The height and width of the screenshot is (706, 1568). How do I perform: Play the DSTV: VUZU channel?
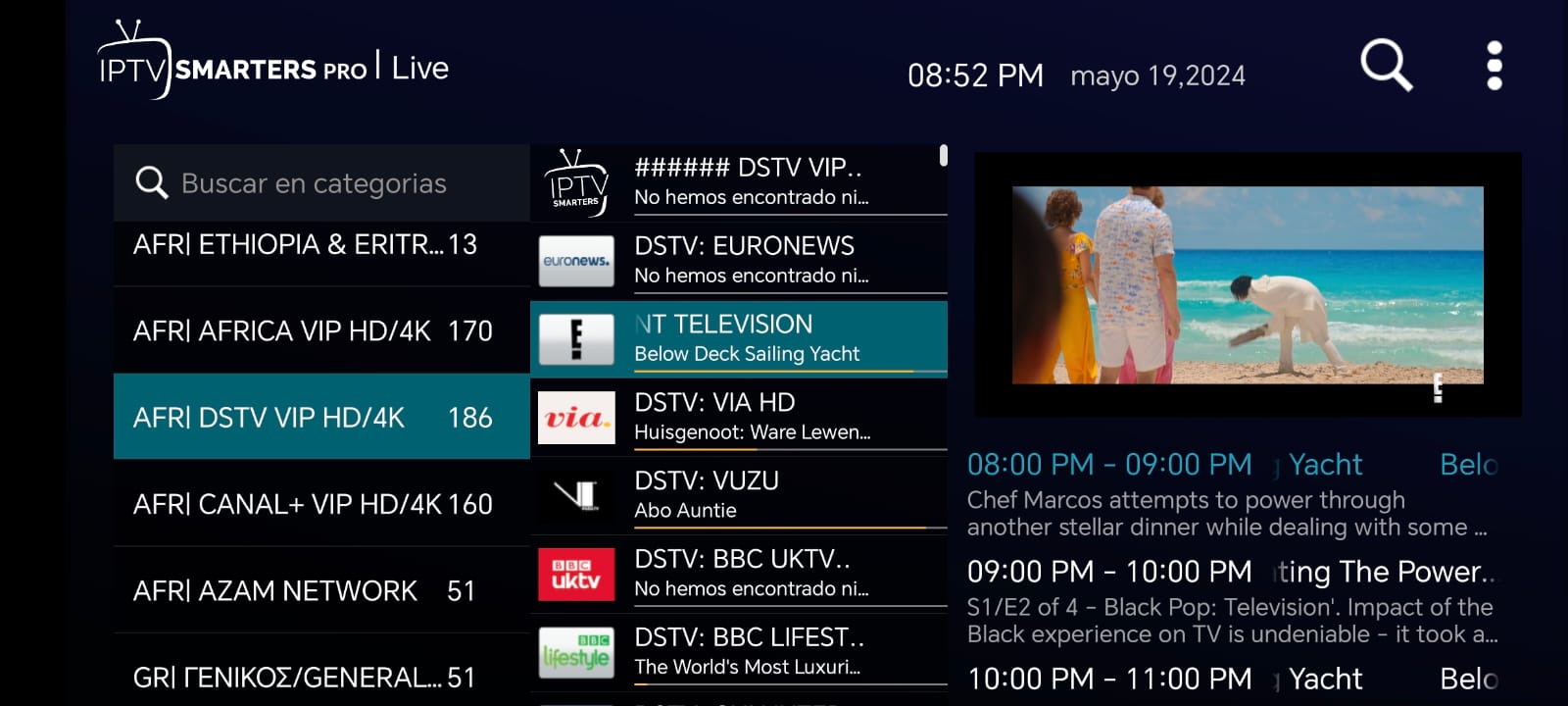click(739, 495)
